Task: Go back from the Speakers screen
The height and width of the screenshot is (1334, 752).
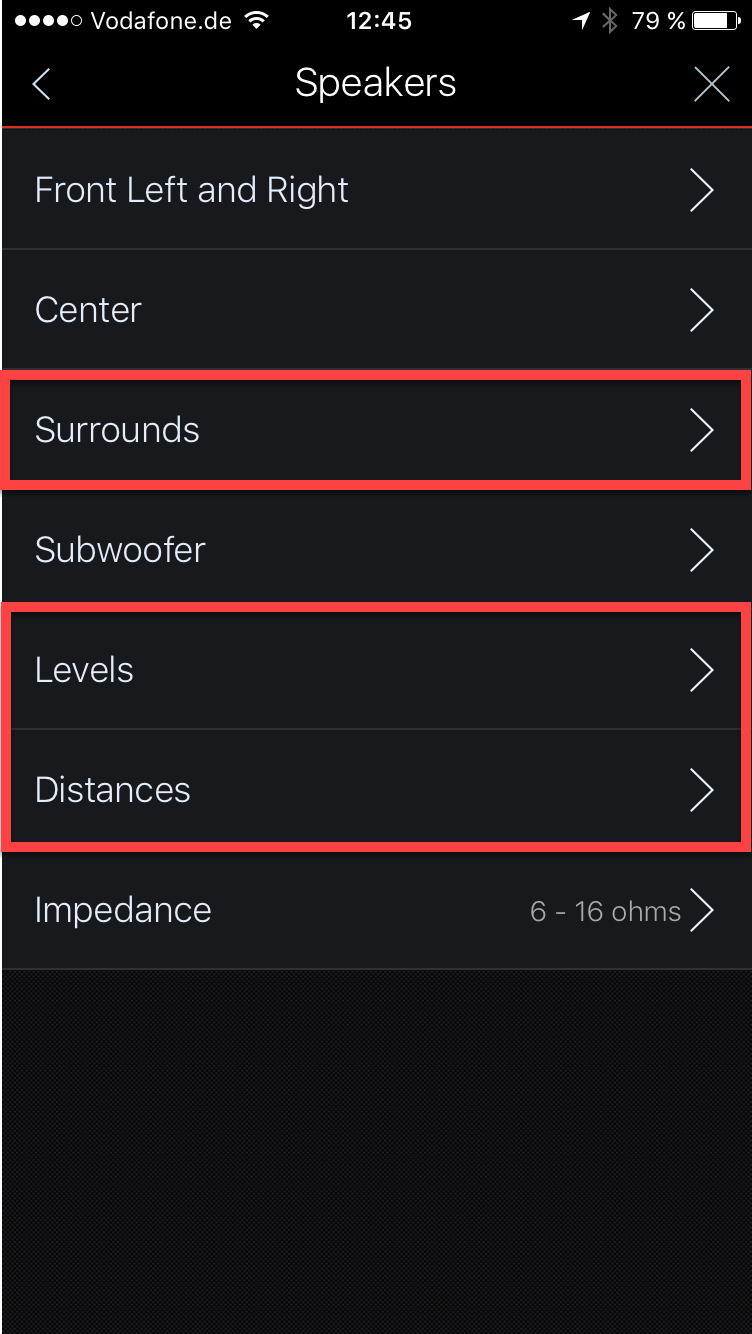Action: pyautogui.click(x=41, y=85)
